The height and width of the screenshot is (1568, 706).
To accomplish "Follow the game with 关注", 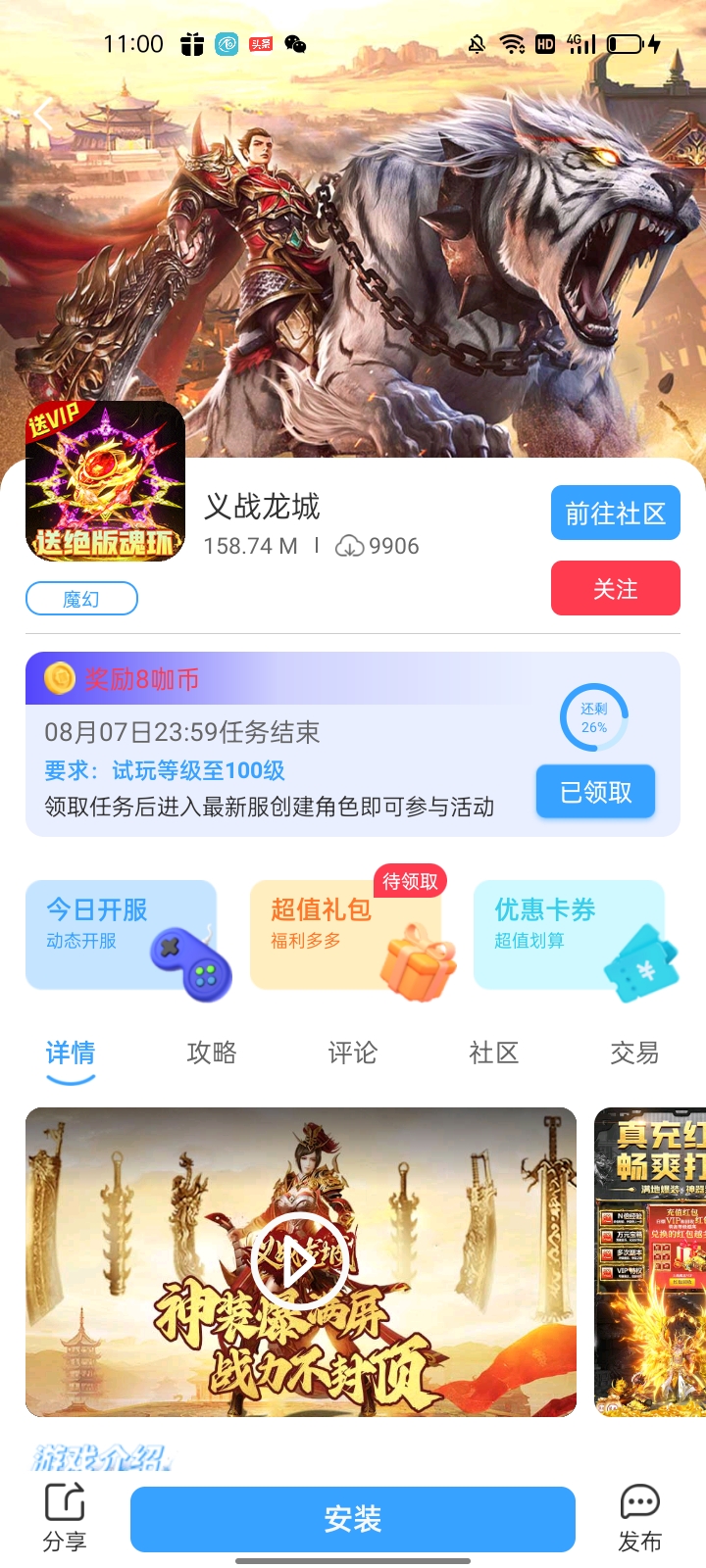I will click(615, 588).
